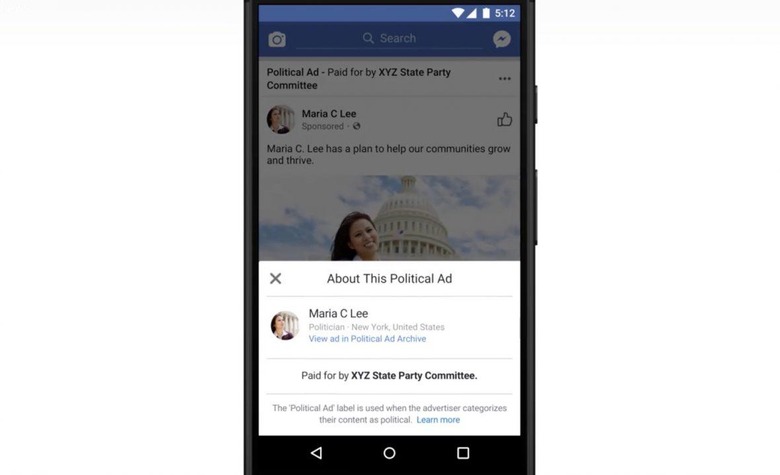Open the political ad options menu
This screenshot has width=780, height=475.
pos(504,79)
